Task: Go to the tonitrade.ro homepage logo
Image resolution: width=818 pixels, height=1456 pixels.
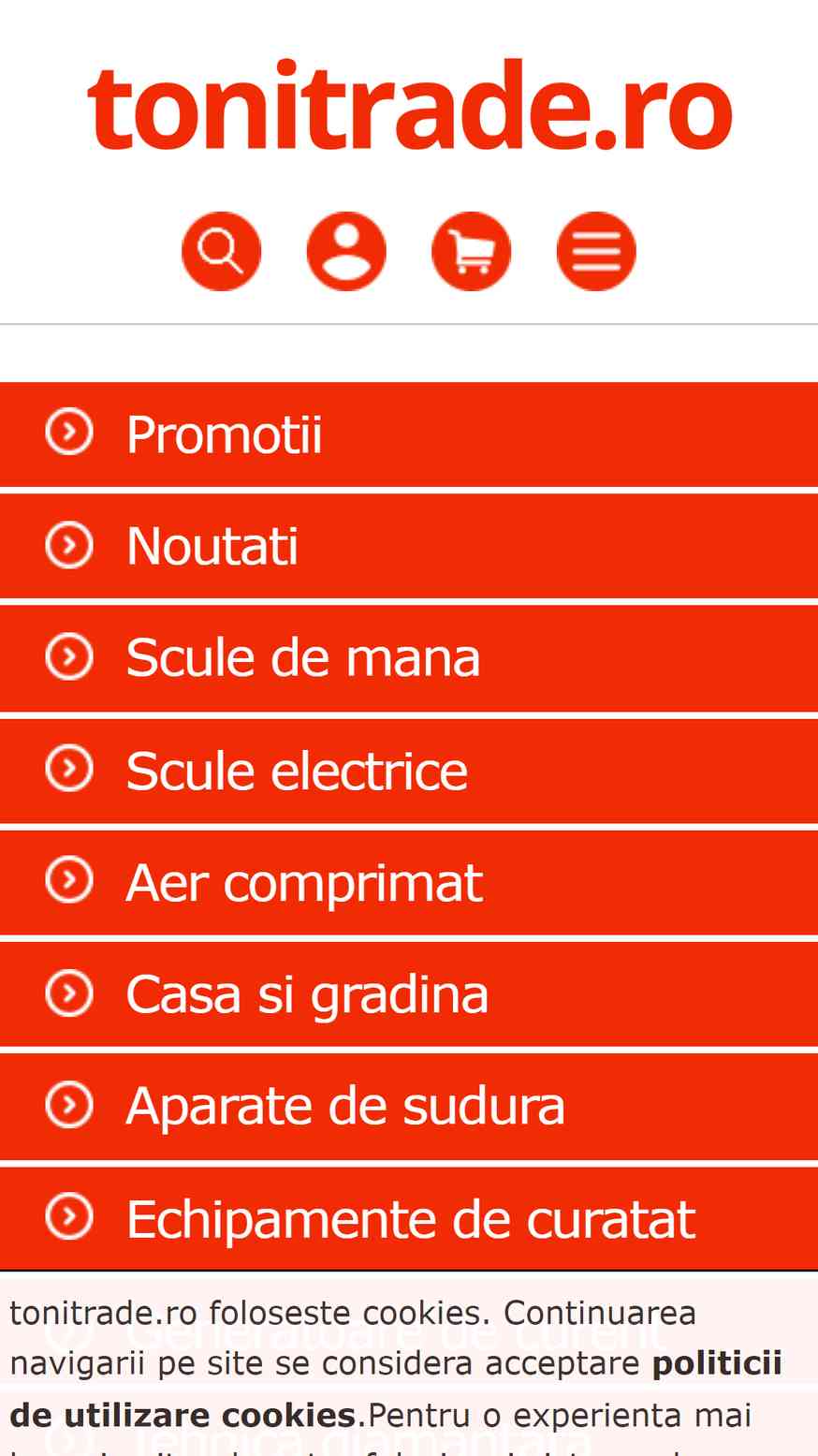Action: point(409,105)
